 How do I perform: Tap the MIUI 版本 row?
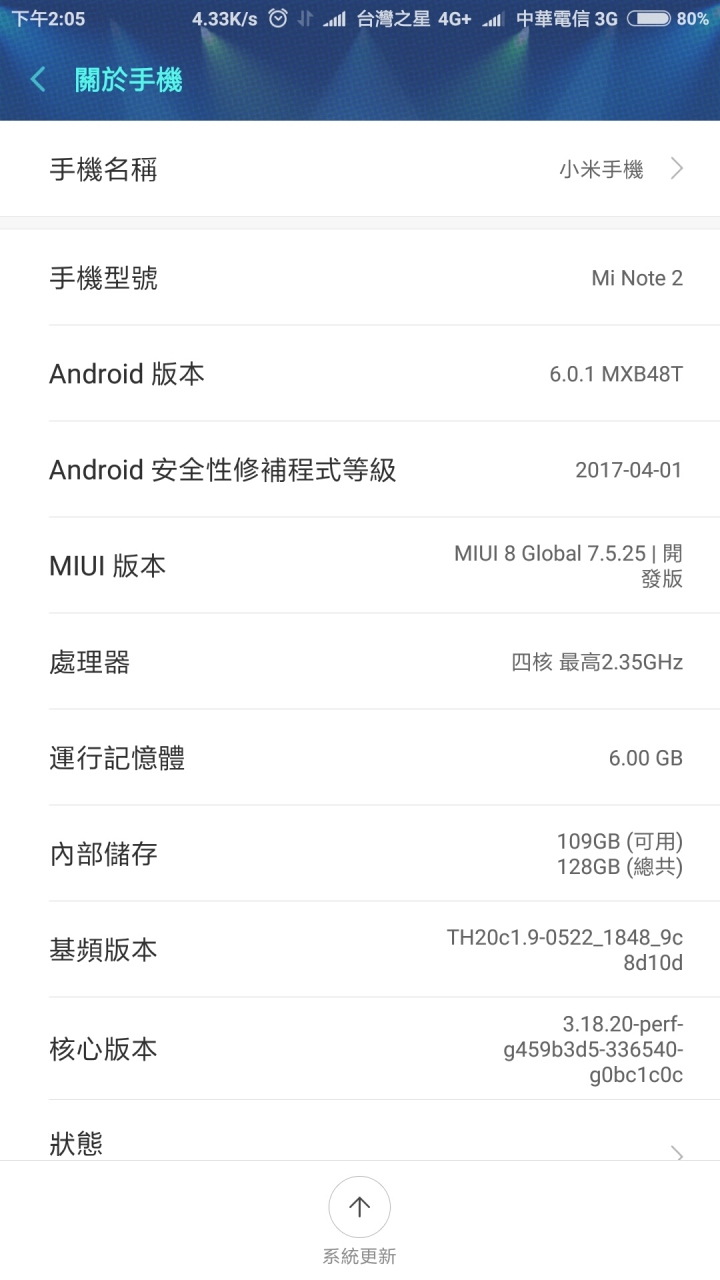[360, 565]
